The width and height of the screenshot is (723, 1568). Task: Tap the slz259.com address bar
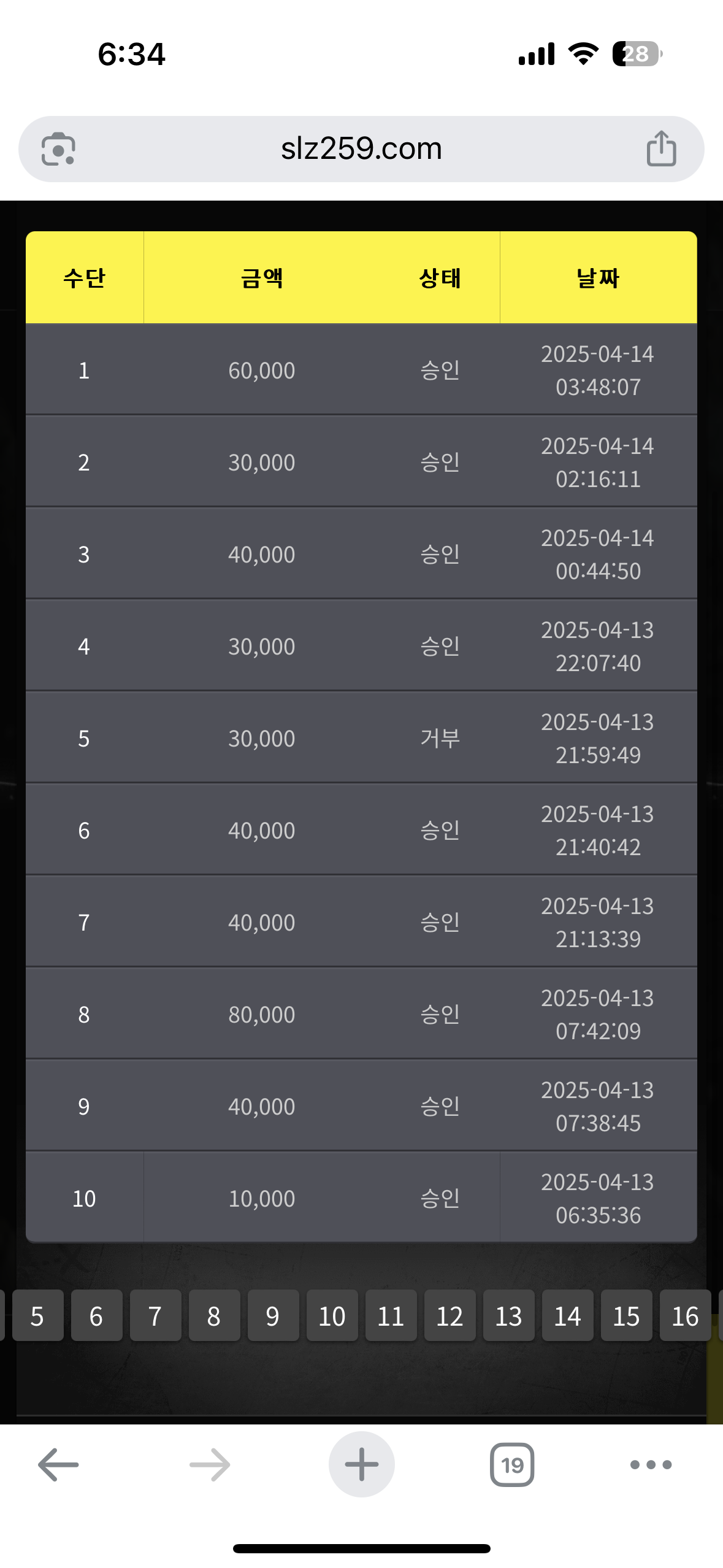[x=361, y=148]
